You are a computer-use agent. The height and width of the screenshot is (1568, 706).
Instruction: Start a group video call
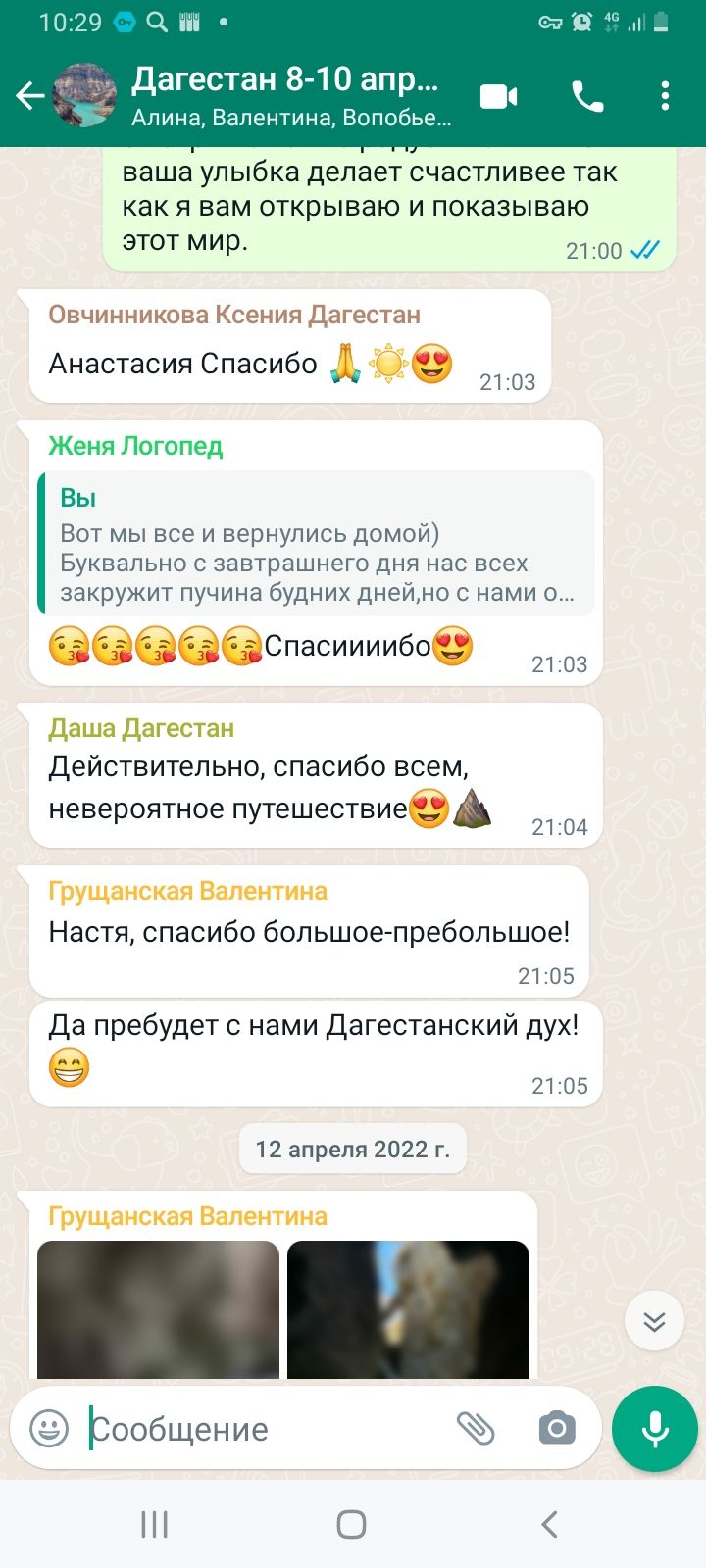tap(499, 96)
